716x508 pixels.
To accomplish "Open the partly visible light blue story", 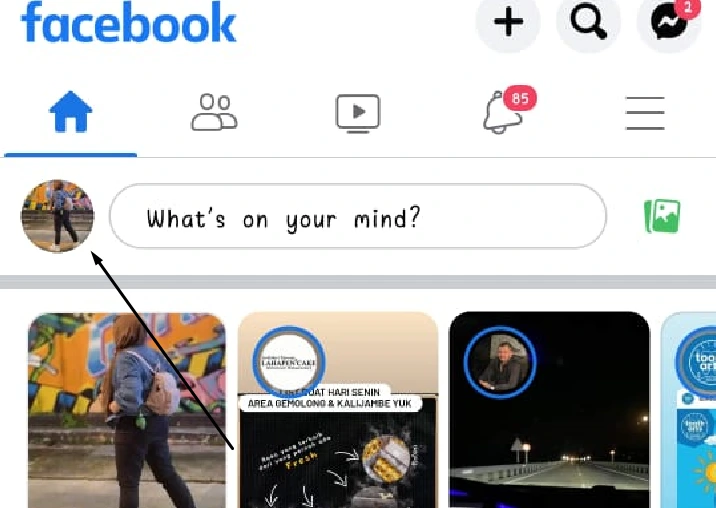I will pyautogui.click(x=690, y=410).
